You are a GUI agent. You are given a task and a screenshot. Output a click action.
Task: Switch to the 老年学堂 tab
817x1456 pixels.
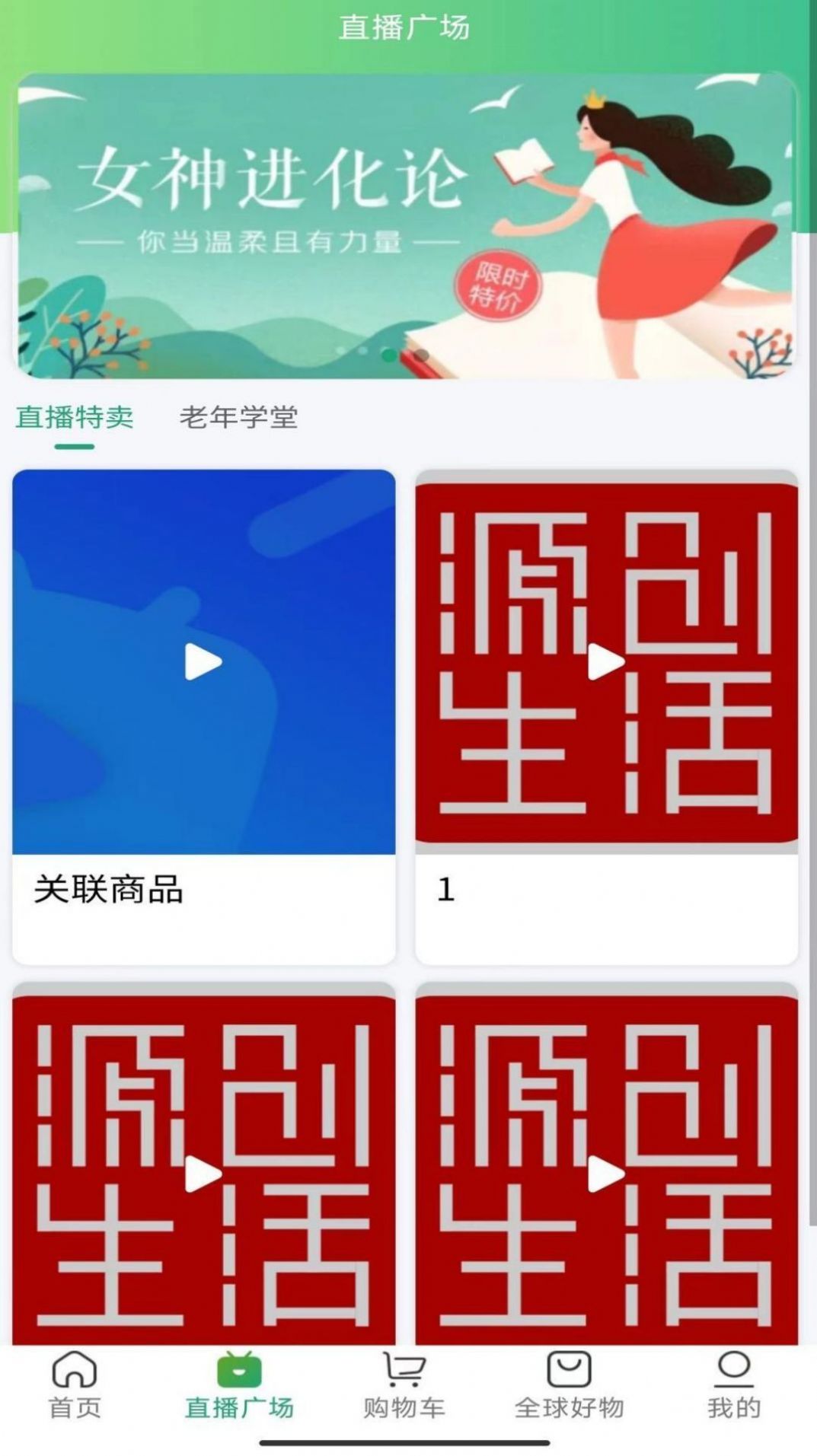238,417
